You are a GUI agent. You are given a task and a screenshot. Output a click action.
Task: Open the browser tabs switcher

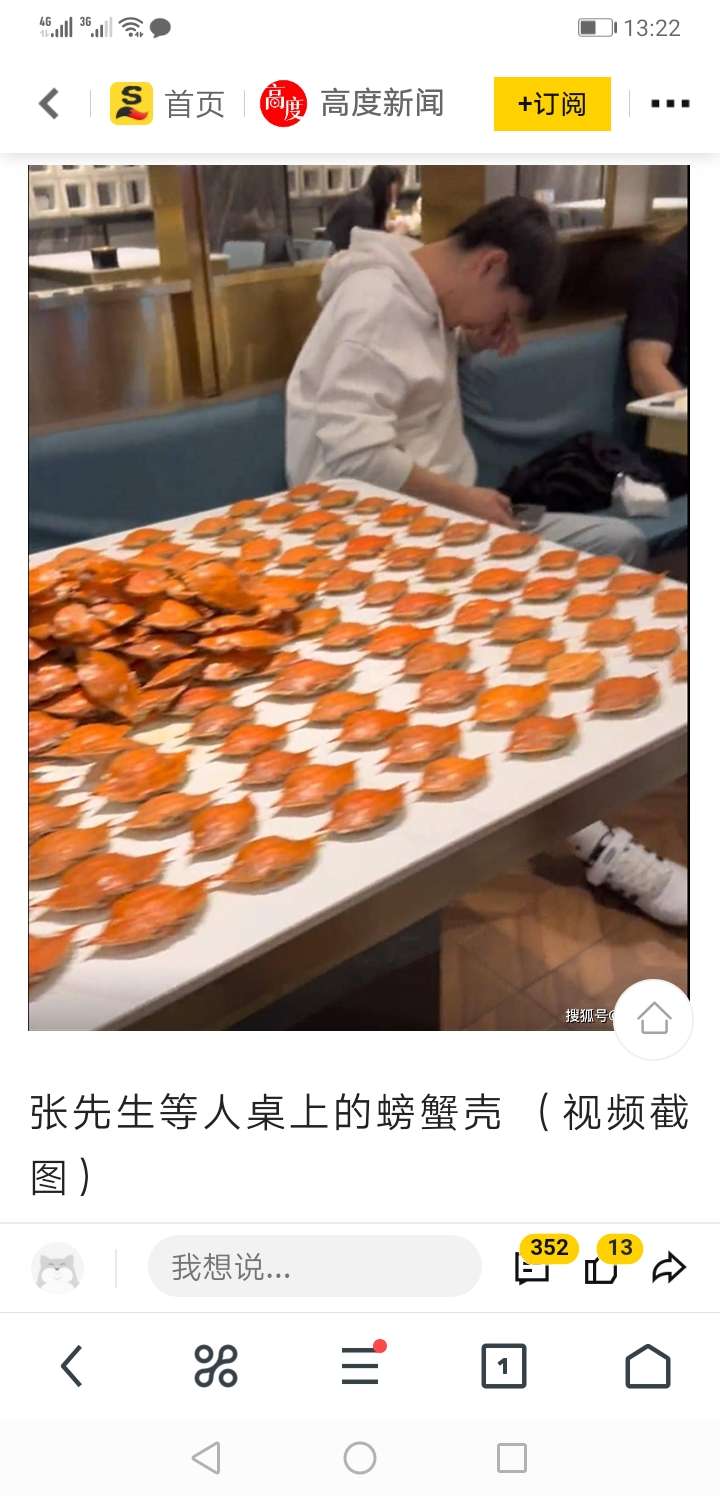coord(504,1366)
